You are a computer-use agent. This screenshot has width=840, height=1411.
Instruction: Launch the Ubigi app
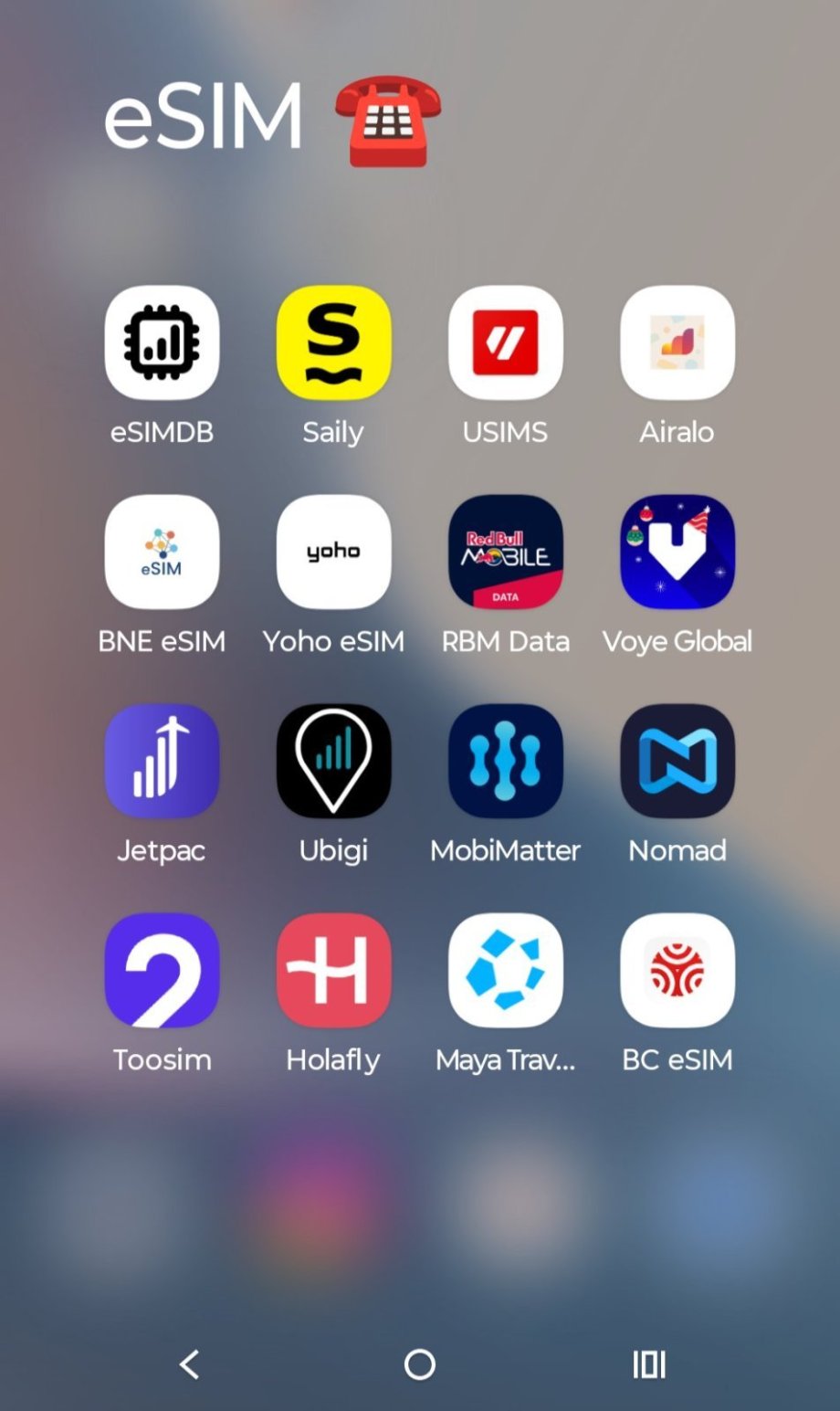pyautogui.click(x=333, y=761)
